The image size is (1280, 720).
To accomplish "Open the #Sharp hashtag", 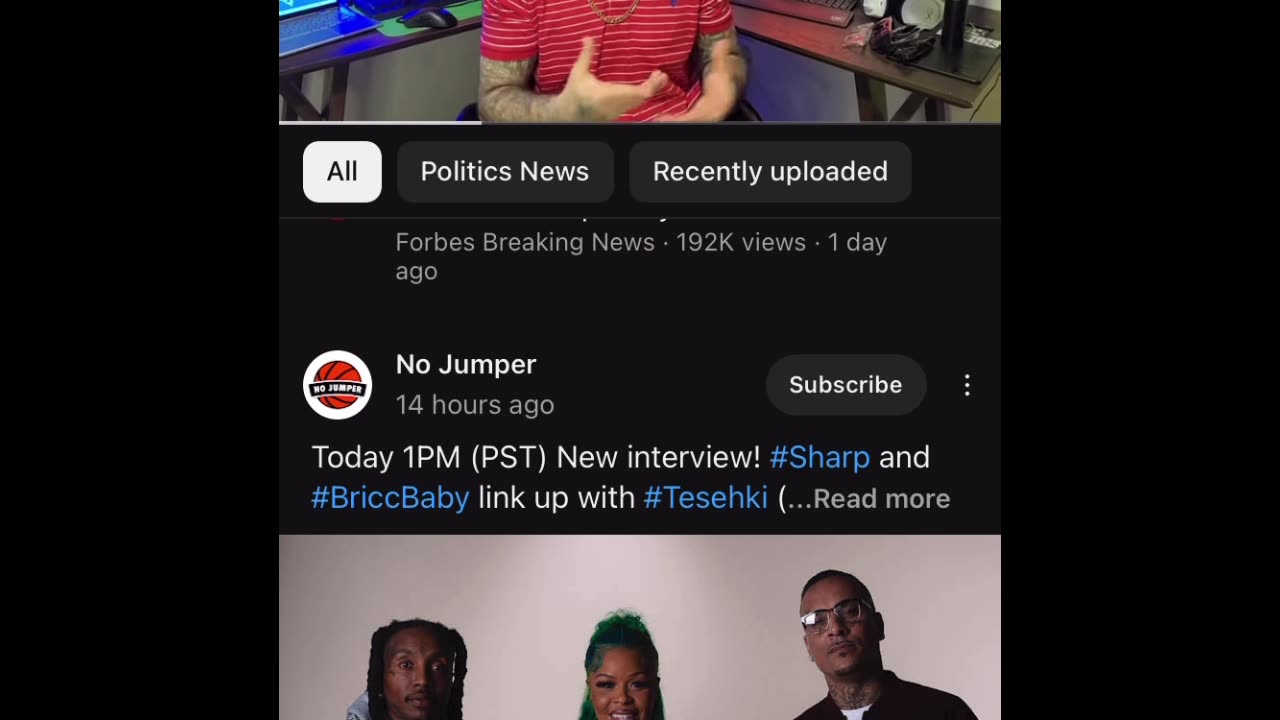I will 820,458.
